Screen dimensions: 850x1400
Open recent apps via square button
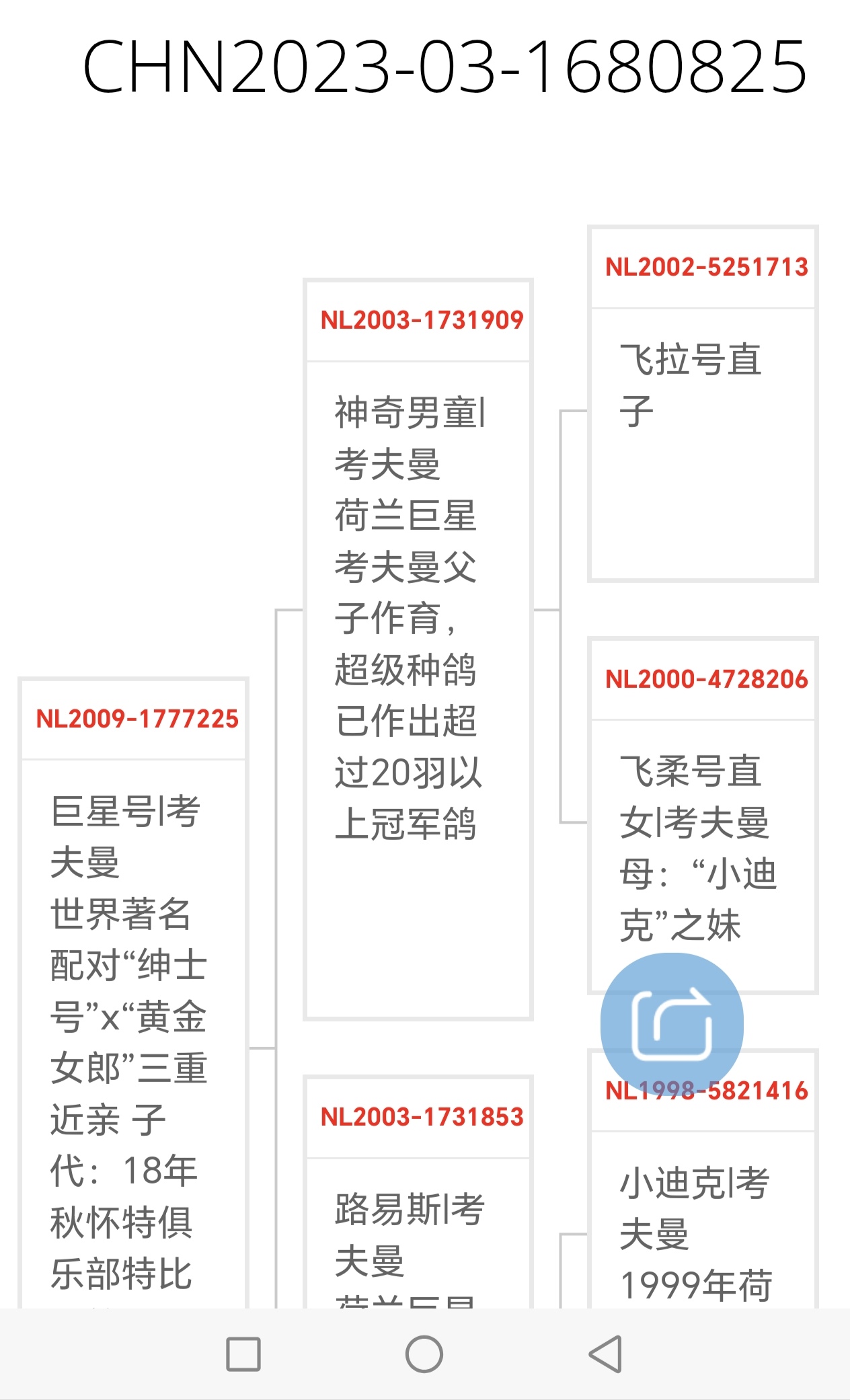tap(243, 1354)
